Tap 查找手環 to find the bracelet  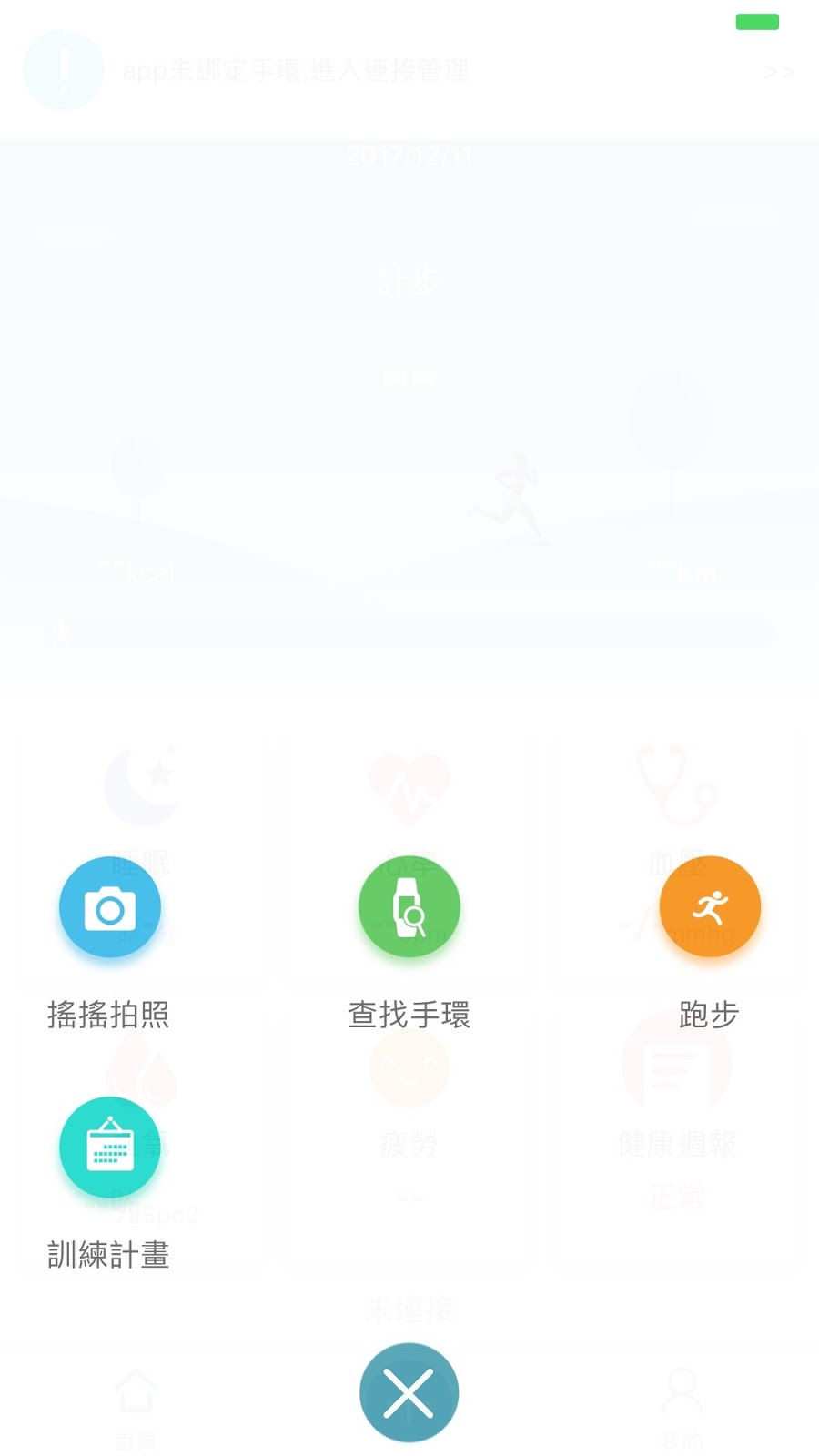click(x=409, y=908)
